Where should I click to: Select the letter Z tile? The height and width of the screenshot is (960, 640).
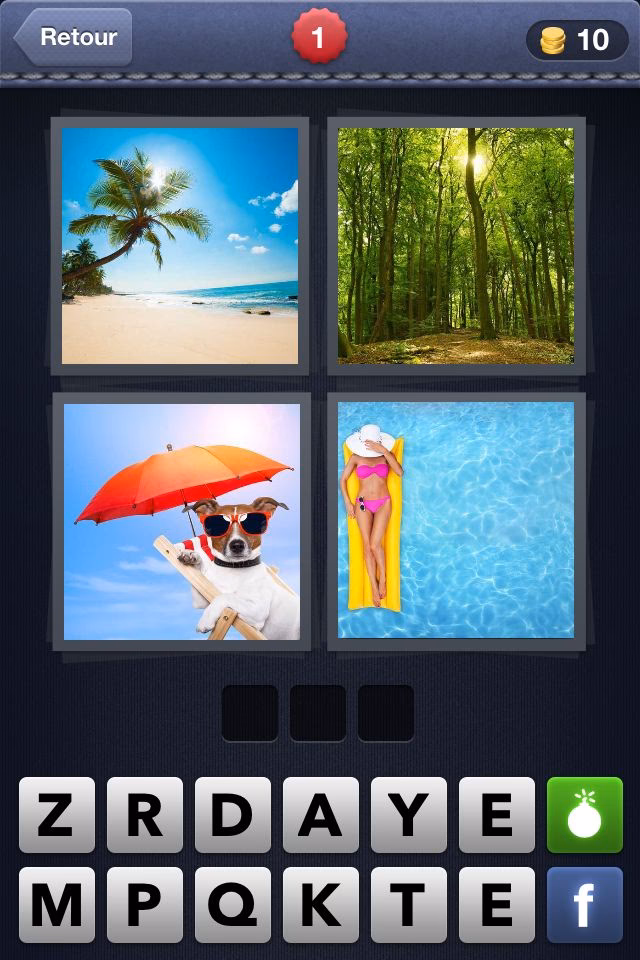[x=57, y=815]
